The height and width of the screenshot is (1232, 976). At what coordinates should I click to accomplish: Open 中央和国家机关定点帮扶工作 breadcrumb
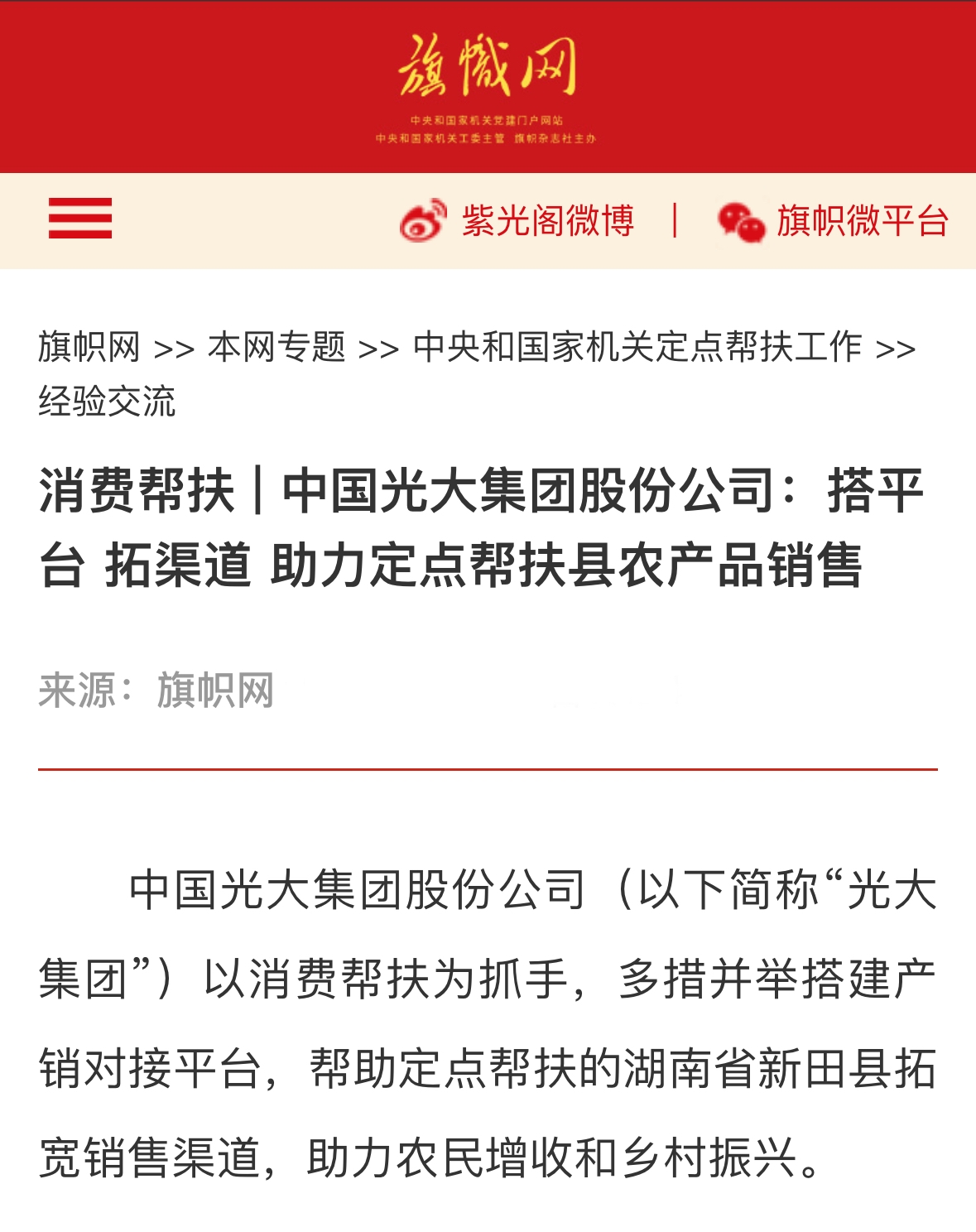click(x=637, y=347)
